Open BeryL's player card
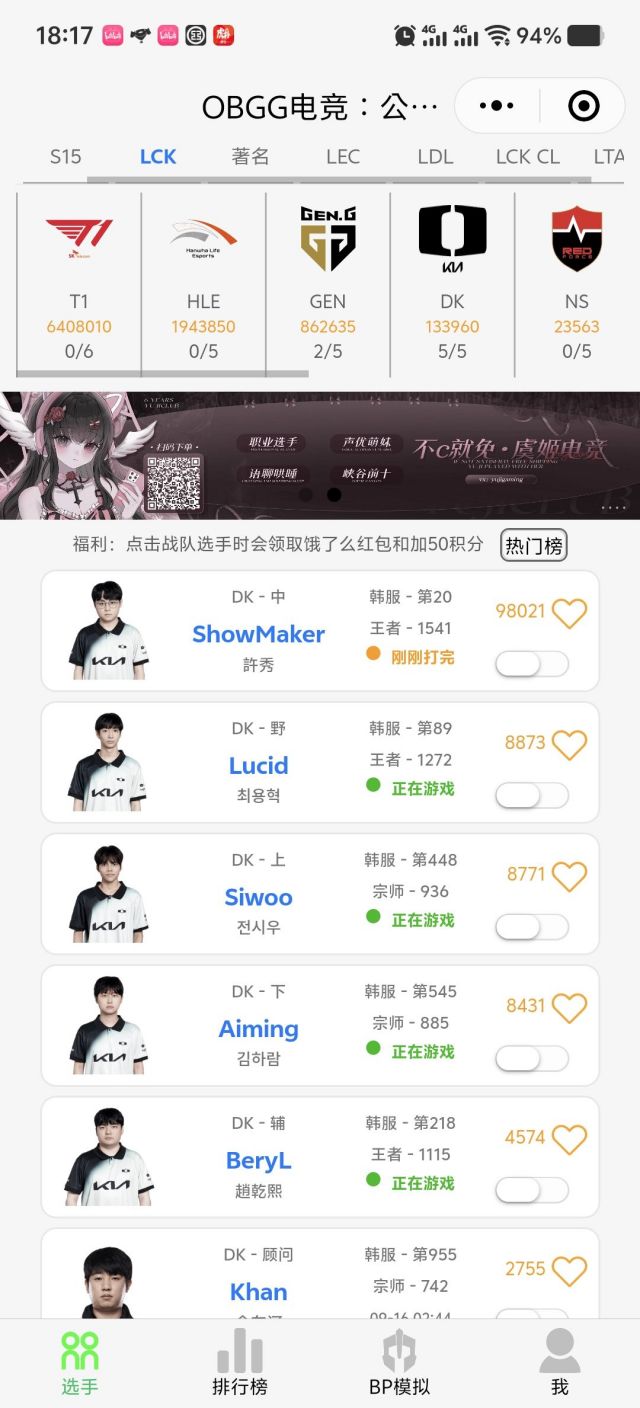Image resolution: width=640 pixels, height=1408 pixels. 258,1160
